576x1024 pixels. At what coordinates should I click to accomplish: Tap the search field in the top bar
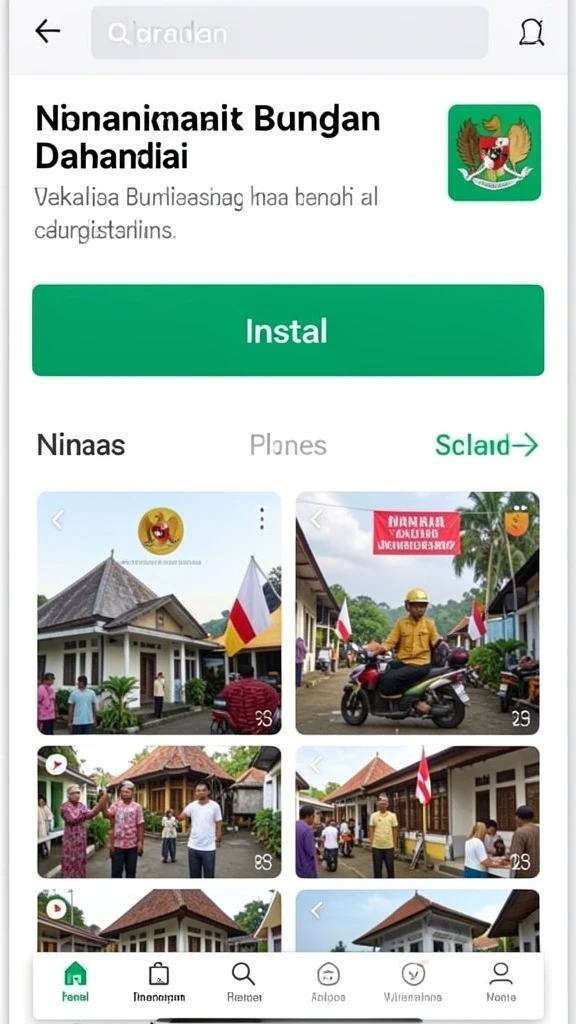[x=290, y=33]
